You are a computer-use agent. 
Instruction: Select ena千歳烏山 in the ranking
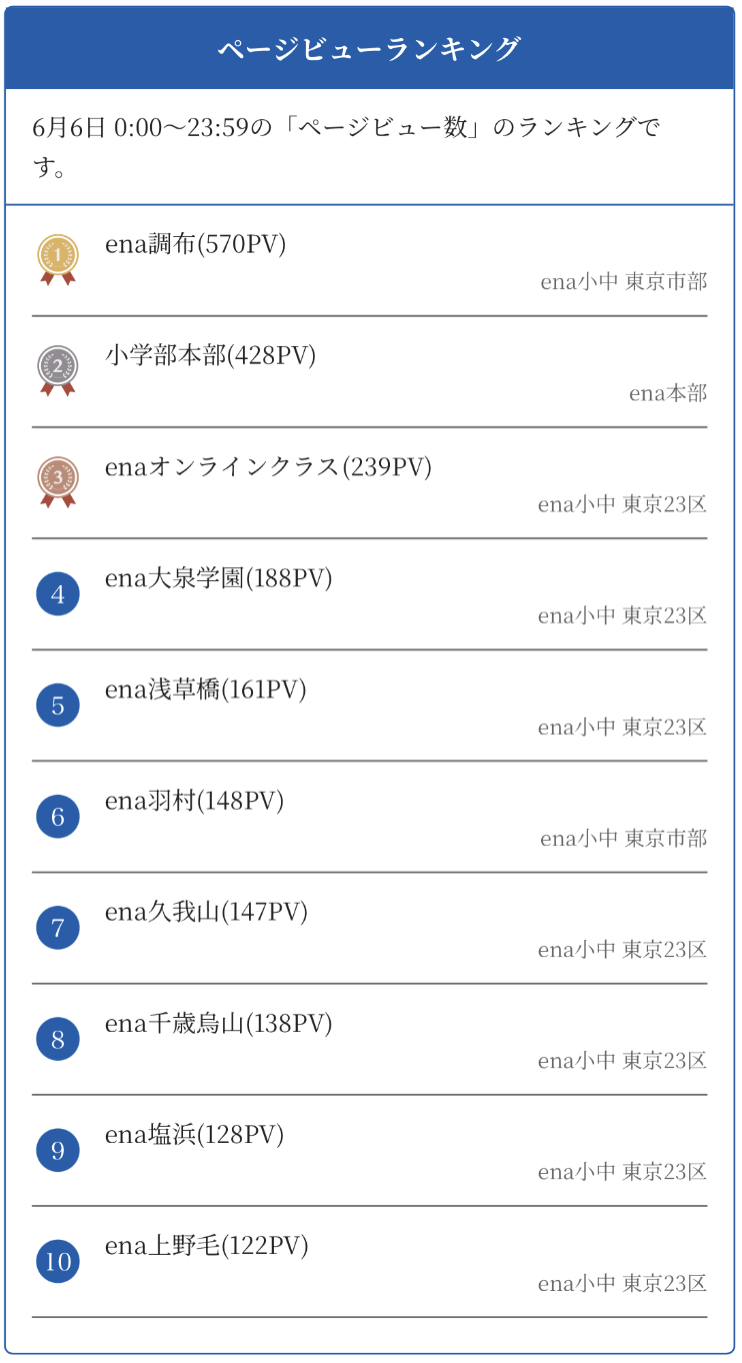coord(218,1024)
